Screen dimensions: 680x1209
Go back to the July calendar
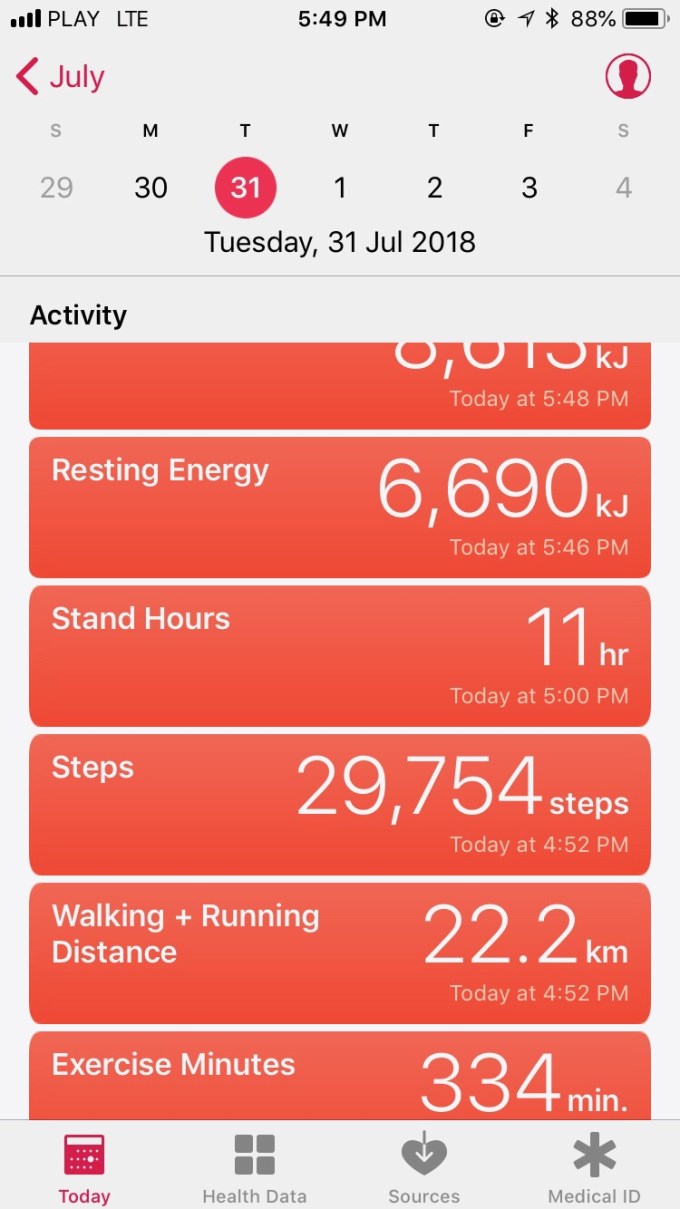tap(61, 77)
